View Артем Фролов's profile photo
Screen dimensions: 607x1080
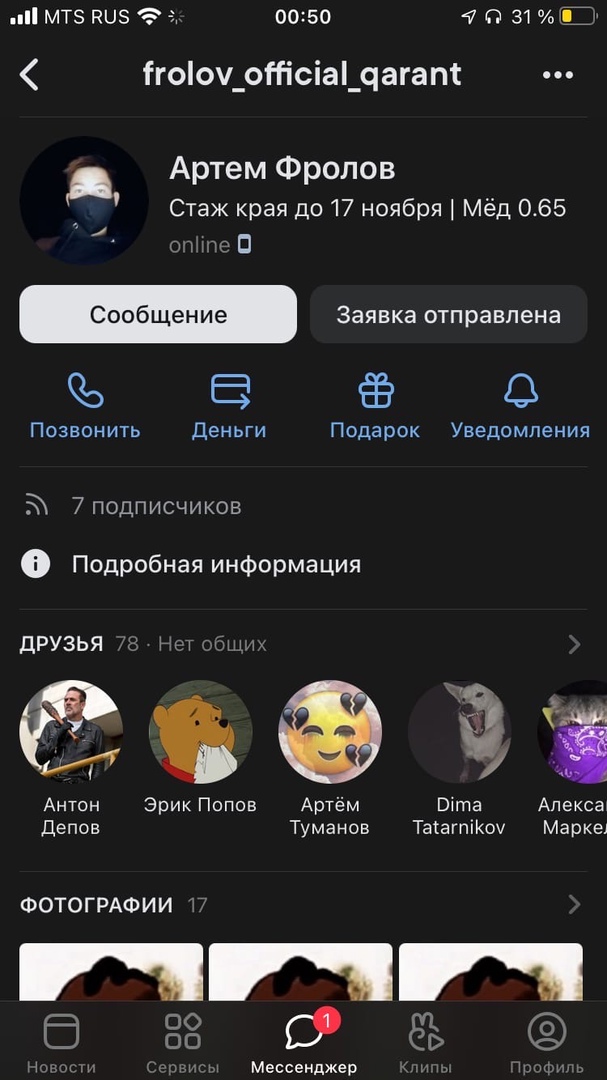[x=84, y=200]
